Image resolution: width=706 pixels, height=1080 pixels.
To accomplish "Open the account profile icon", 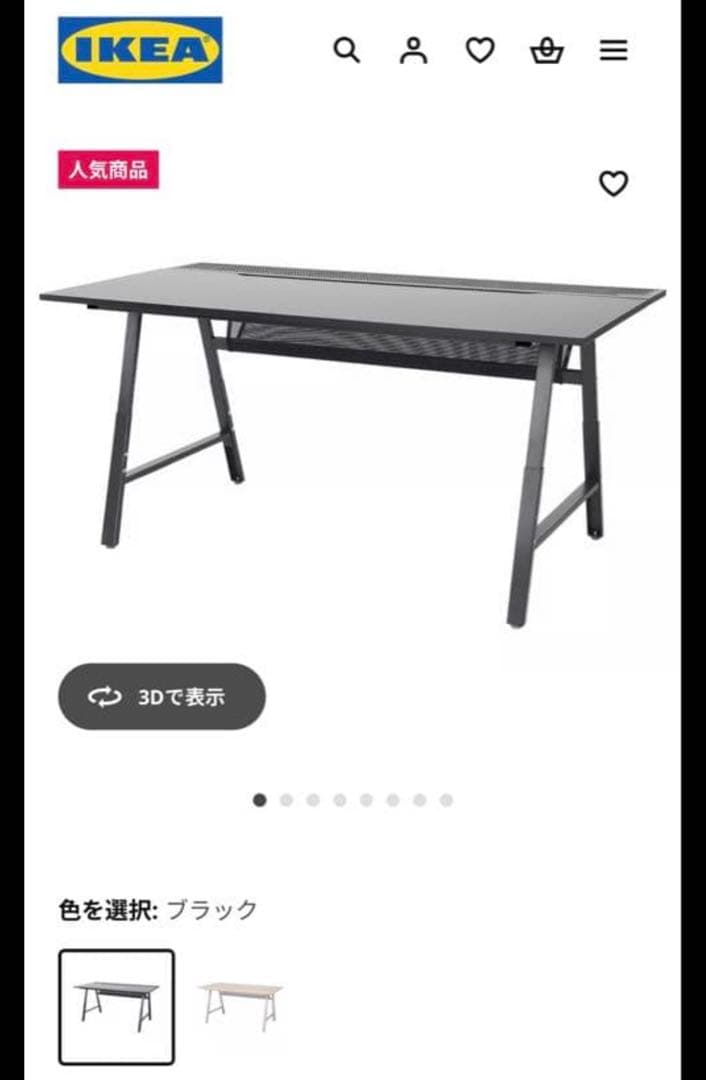I will tap(413, 50).
